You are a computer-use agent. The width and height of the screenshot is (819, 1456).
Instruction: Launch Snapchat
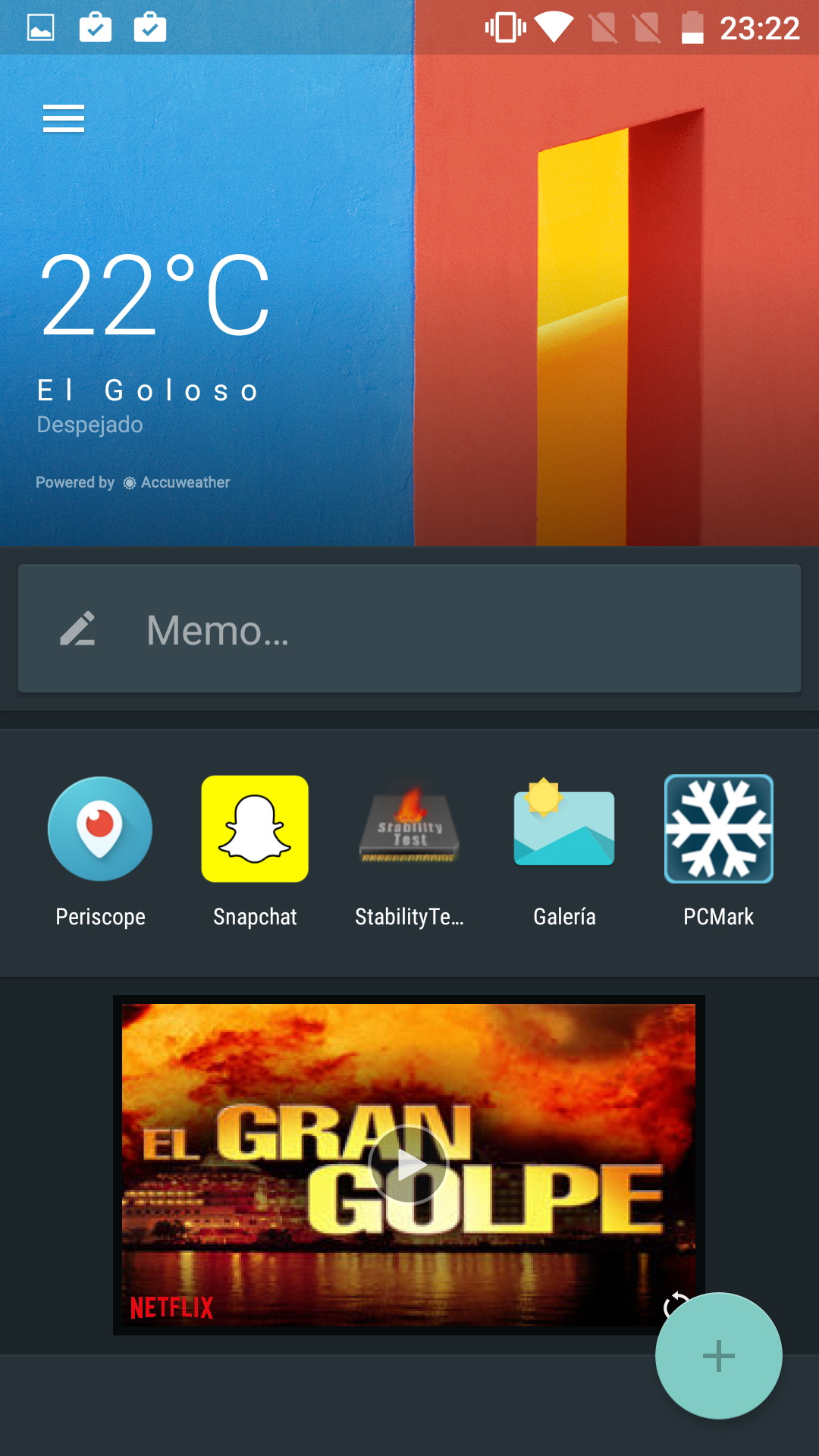pos(255,829)
